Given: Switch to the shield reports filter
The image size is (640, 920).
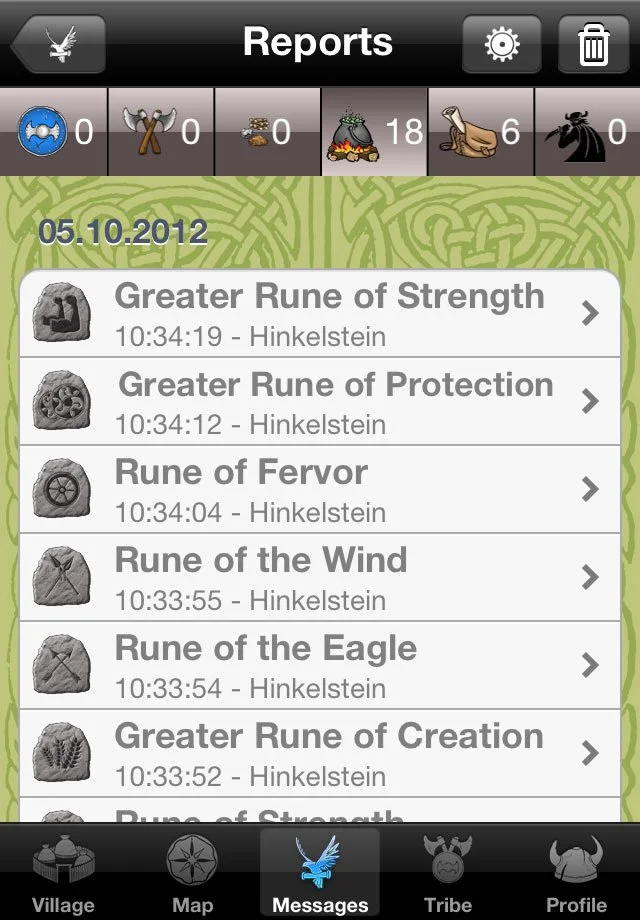Looking at the screenshot, I should click(54, 132).
